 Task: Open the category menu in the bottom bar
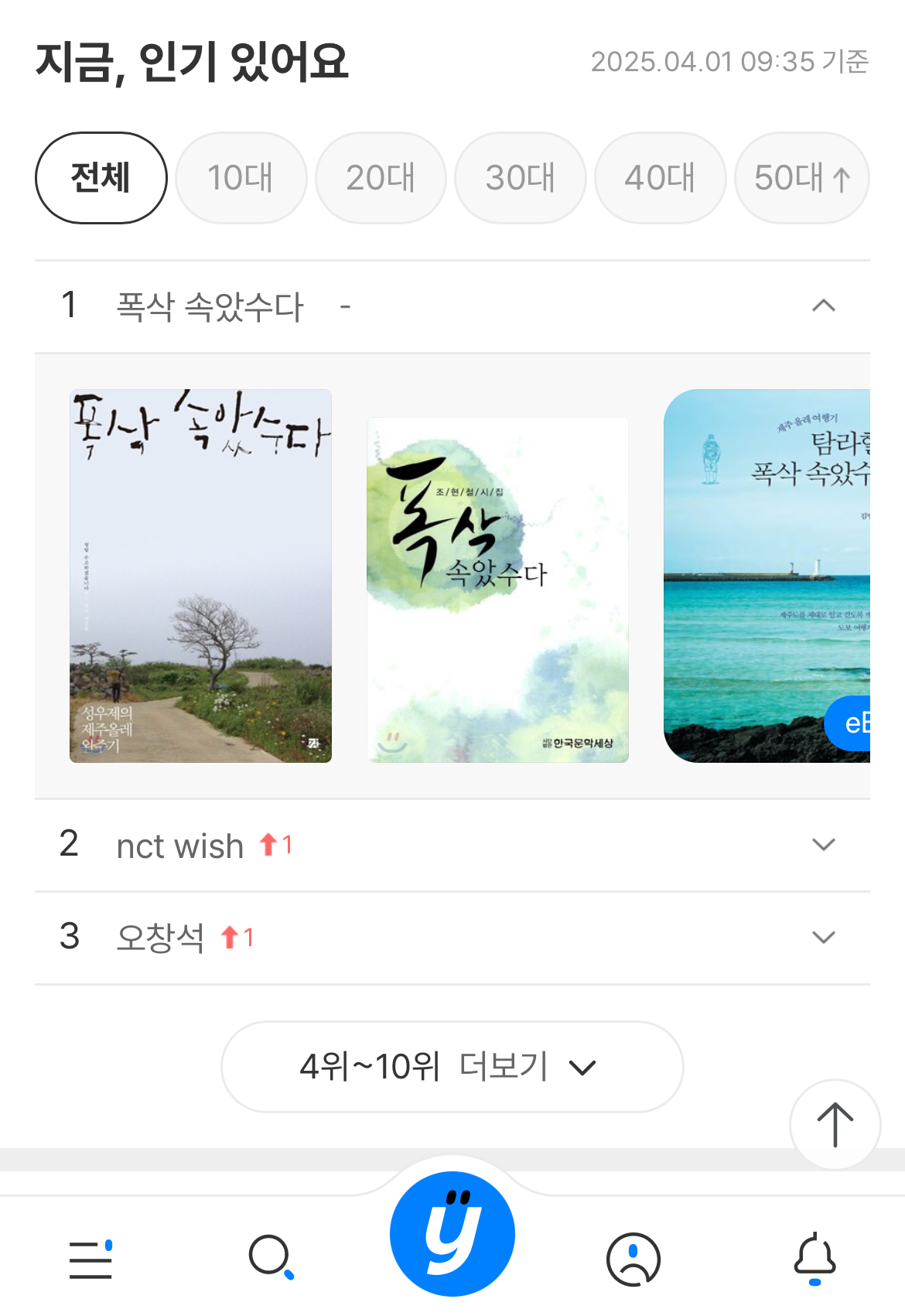click(90, 1259)
